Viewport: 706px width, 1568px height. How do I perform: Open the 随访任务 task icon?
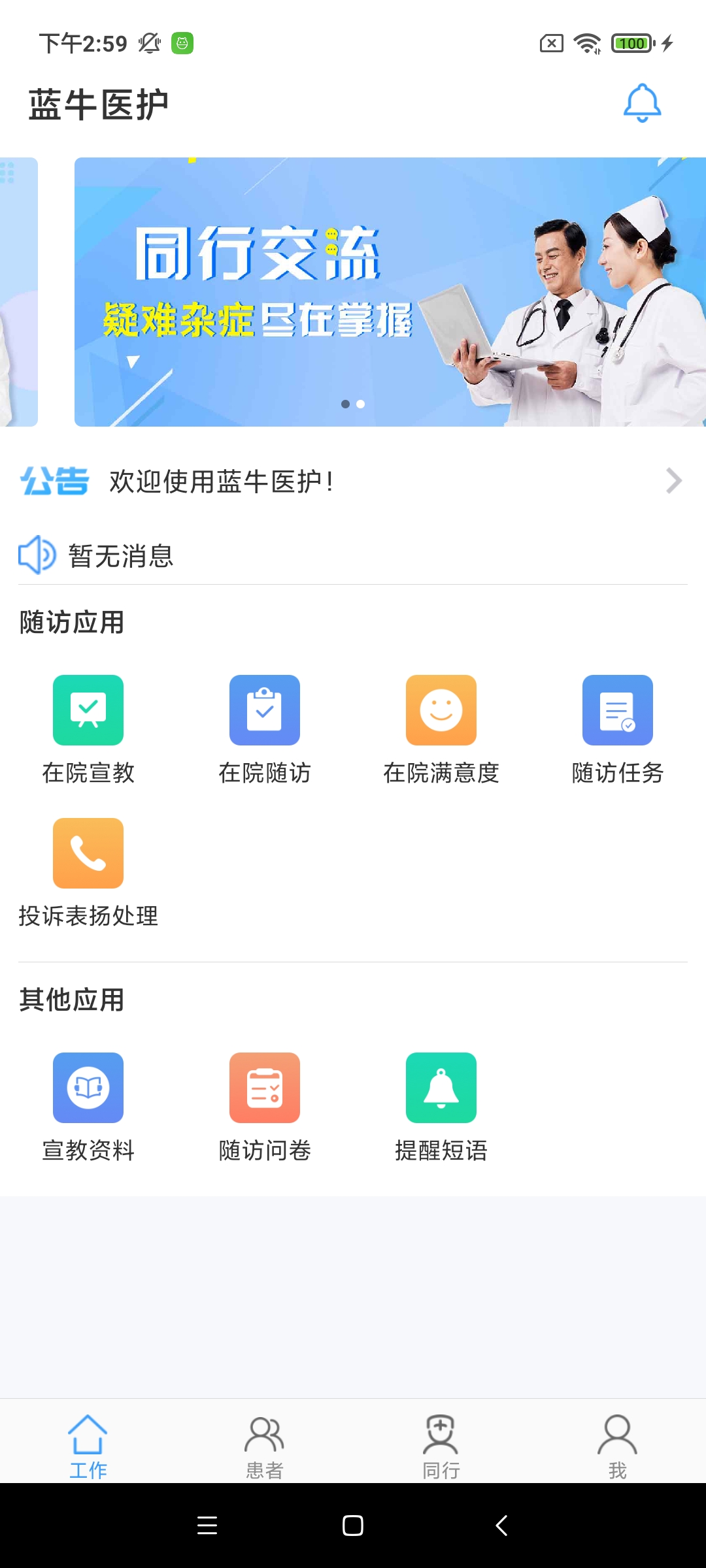[617, 711]
